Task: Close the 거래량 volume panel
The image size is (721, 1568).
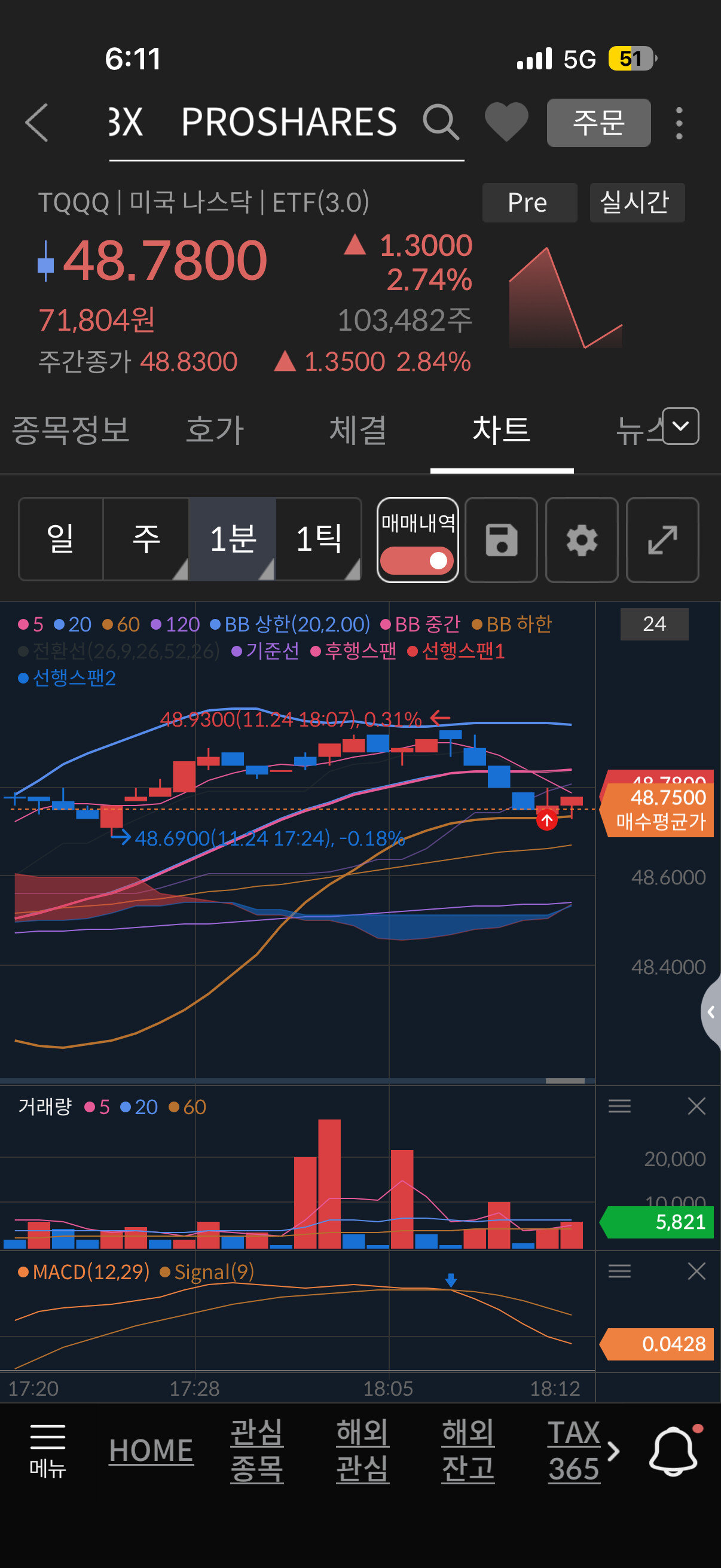Action: coord(696,1106)
